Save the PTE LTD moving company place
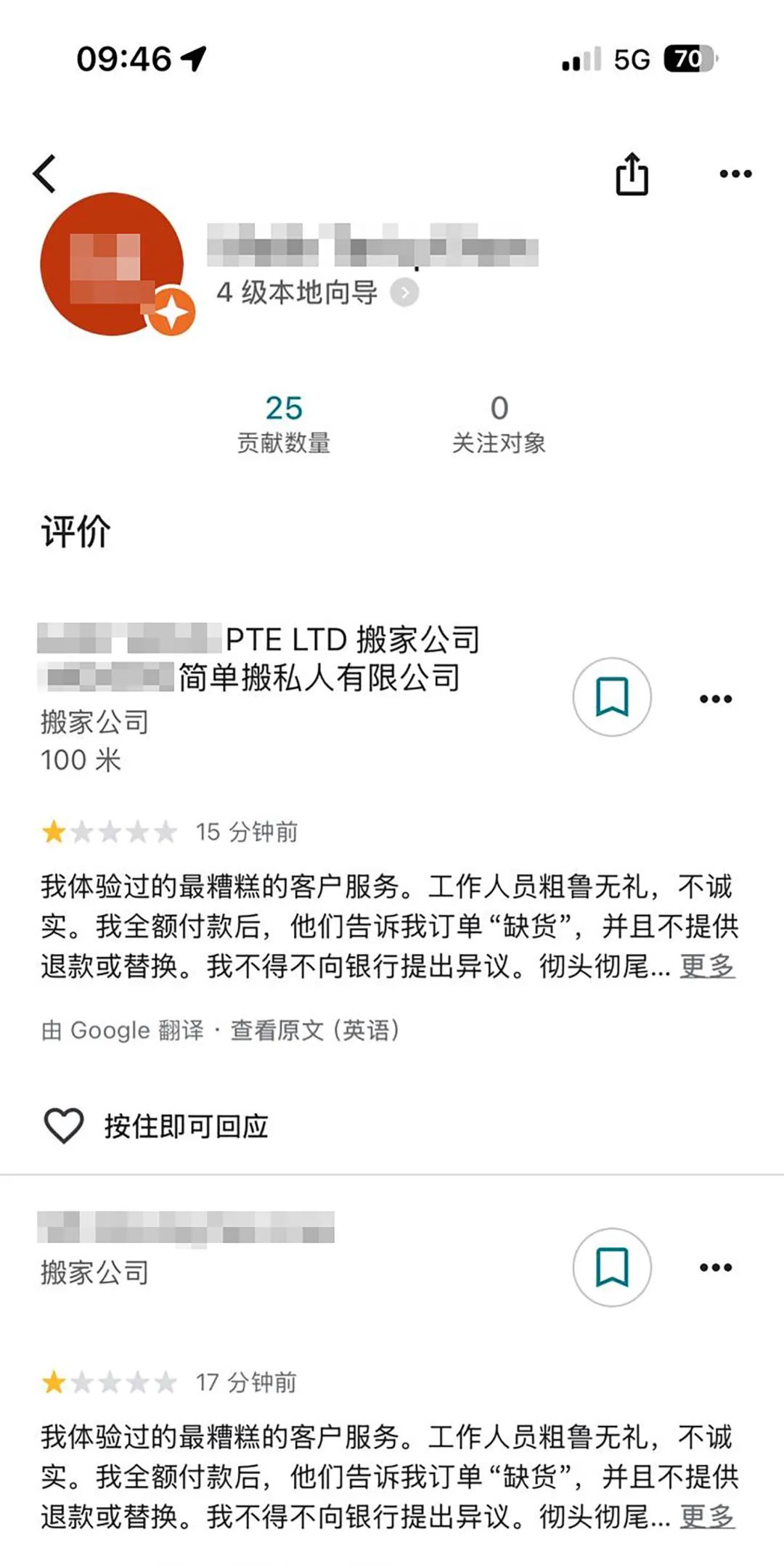784x1566 pixels. [612, 697]
